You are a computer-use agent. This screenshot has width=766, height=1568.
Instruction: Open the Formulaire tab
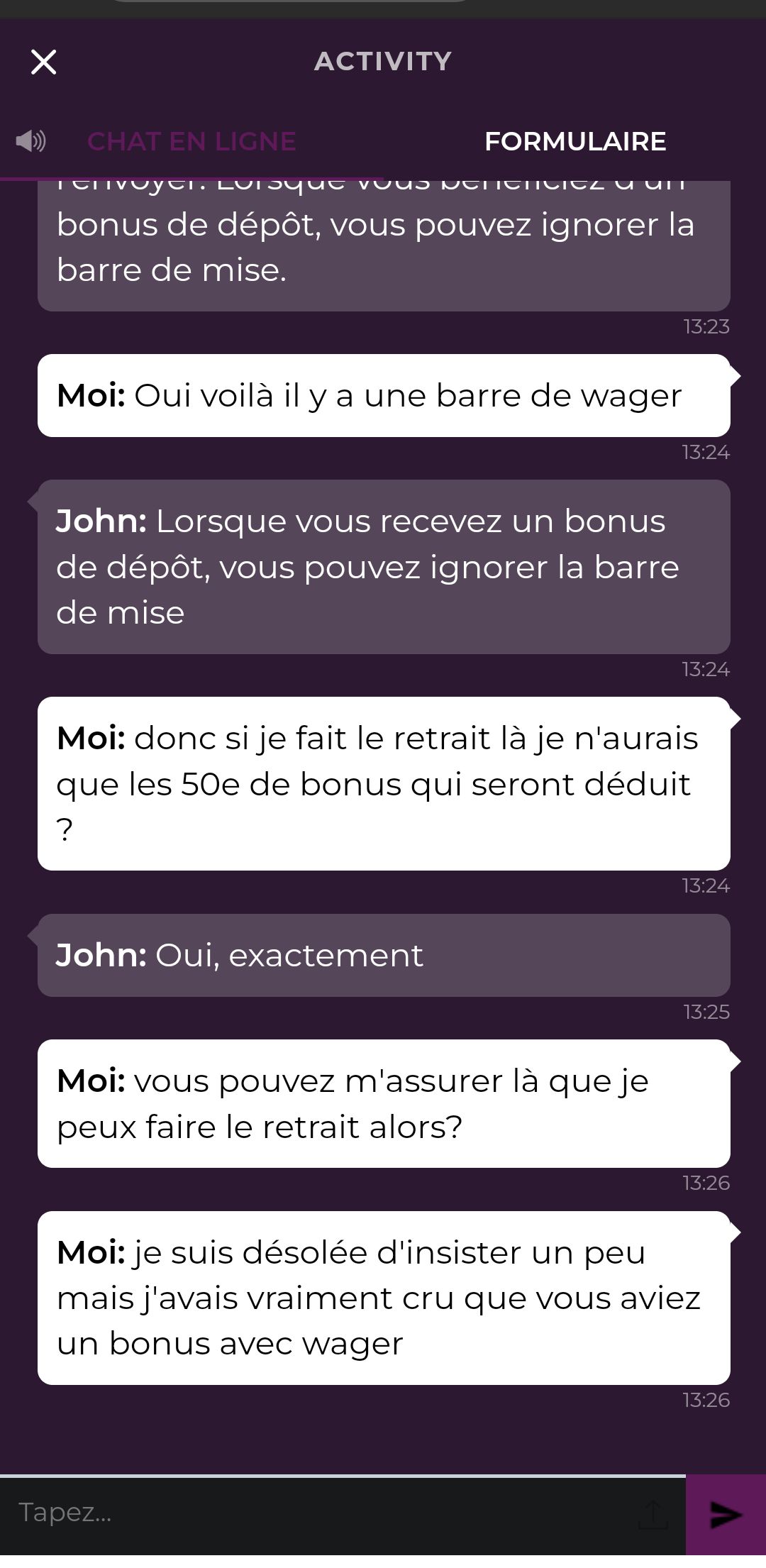pyautogui.click(x=575, y=141)
